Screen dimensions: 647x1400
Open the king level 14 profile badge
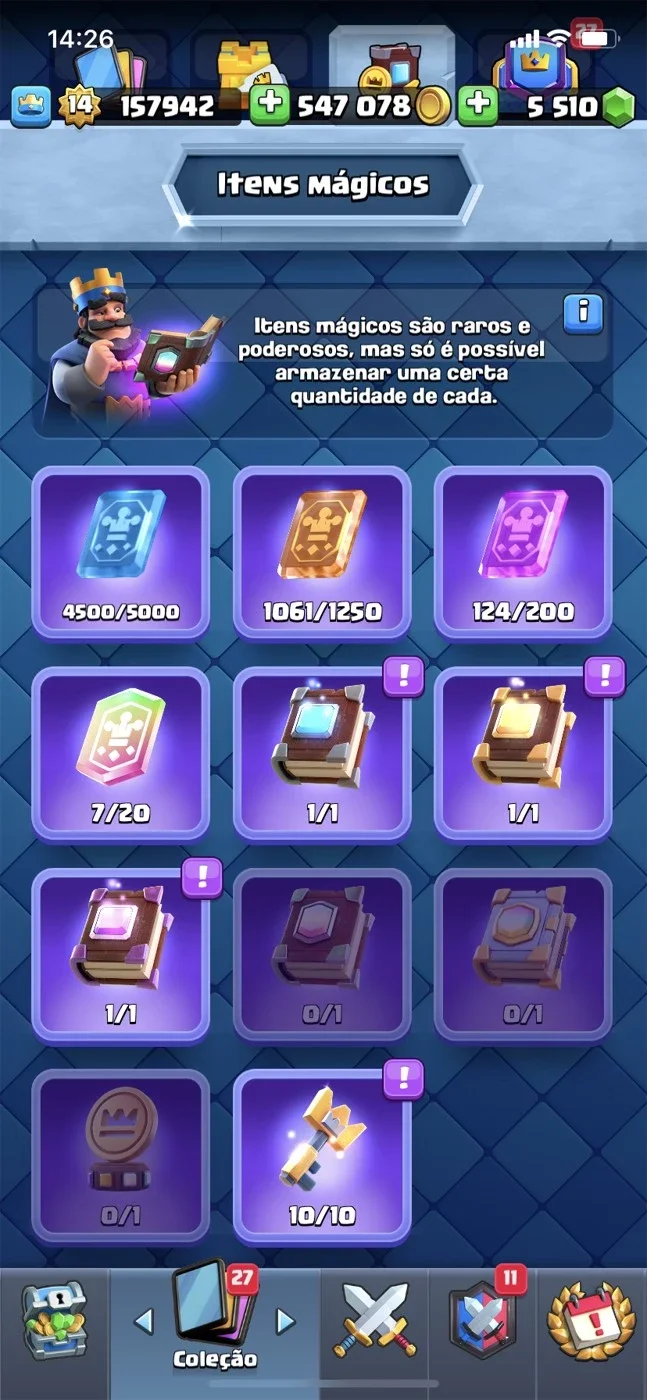click(x=77, y=106)
